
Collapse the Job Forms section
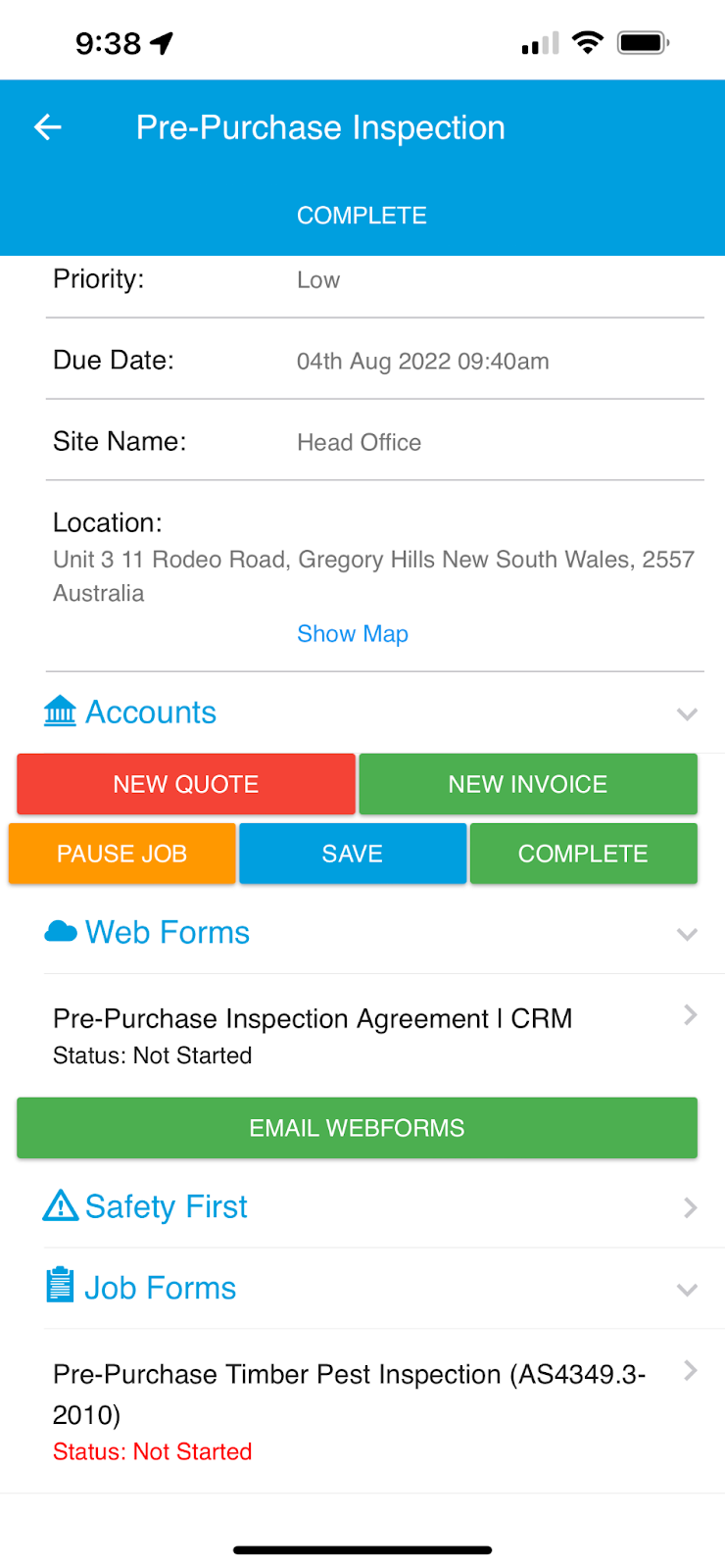(687, 1290)
